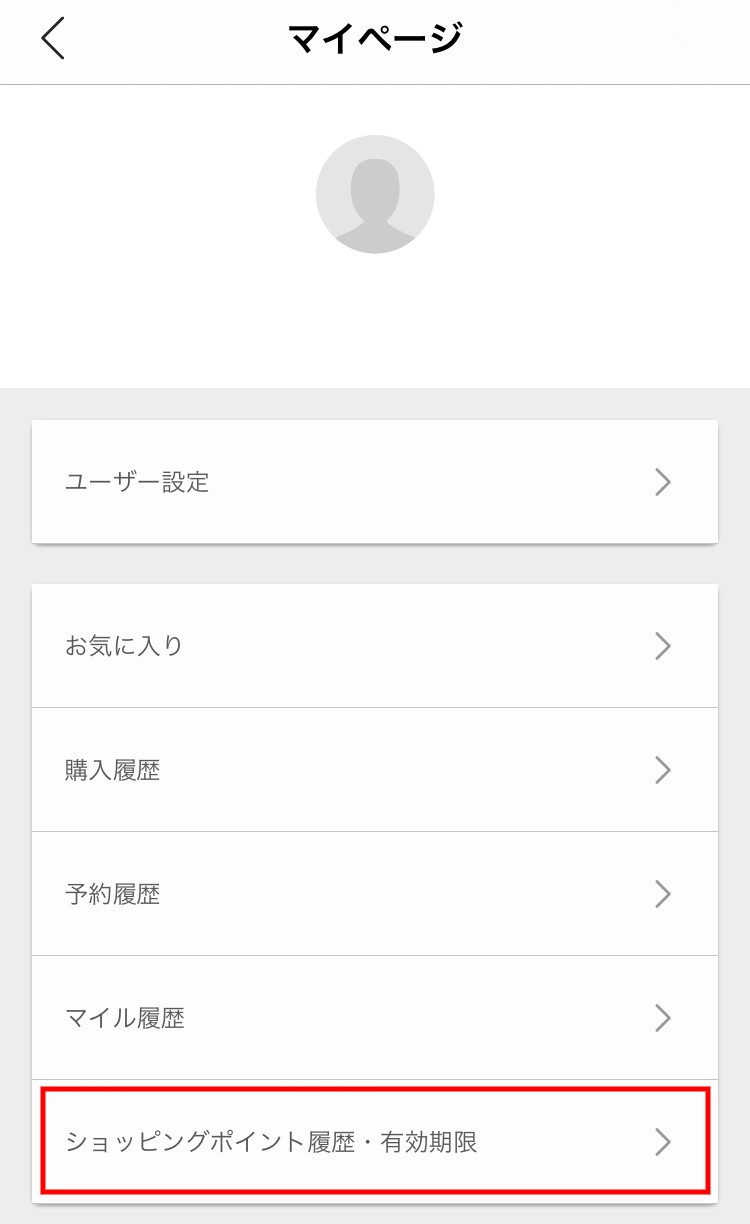View 購入履歴 page
750x1224 pixels.
point(375,770)
